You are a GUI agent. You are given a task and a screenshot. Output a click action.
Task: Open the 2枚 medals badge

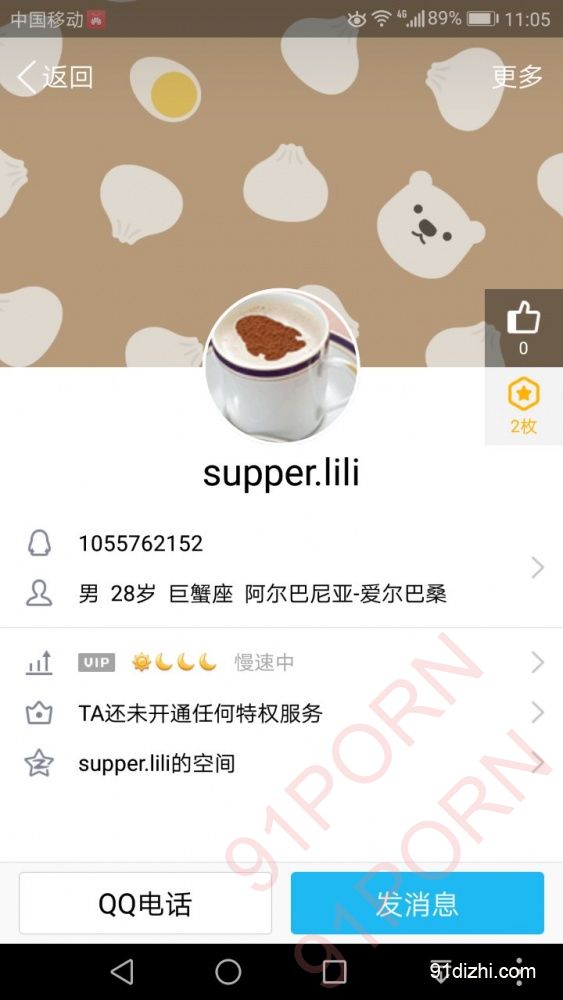[x=523, y=406]
